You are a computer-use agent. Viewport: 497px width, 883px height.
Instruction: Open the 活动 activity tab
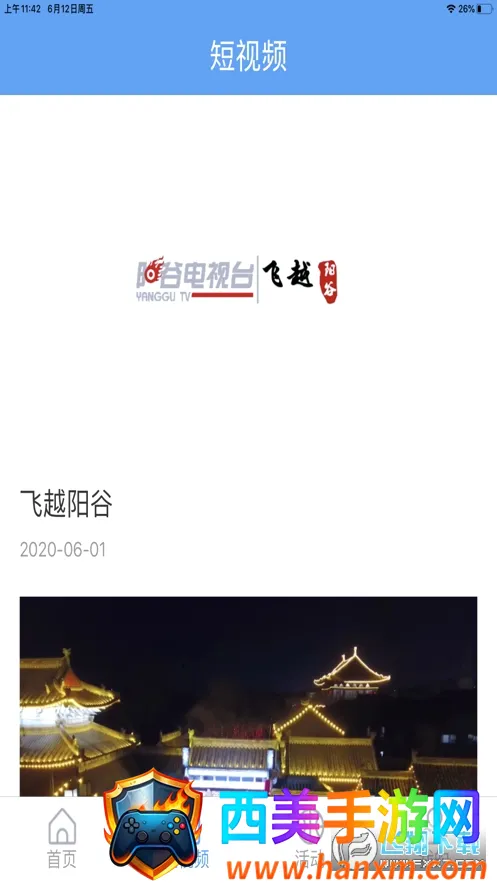[x=310, y=839]
